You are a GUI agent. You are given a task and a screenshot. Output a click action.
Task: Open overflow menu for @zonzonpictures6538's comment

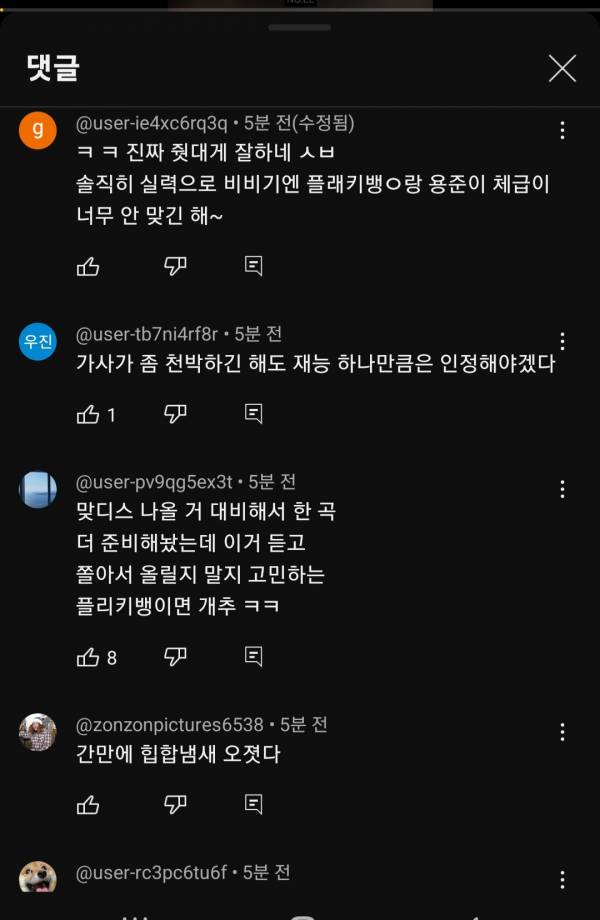click(562, 731)
